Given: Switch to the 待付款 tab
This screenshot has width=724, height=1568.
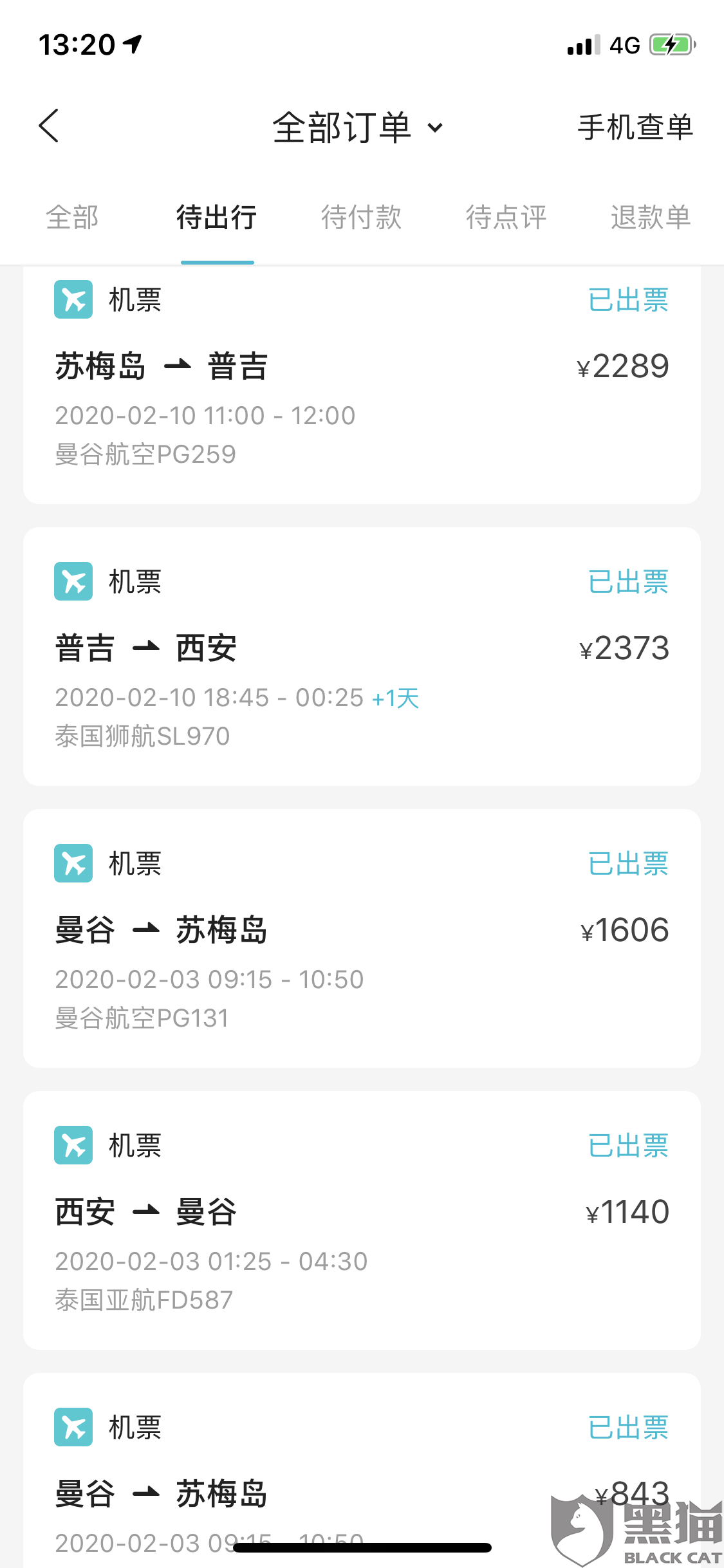Looking at the screenshot, I should pos(361,218).
